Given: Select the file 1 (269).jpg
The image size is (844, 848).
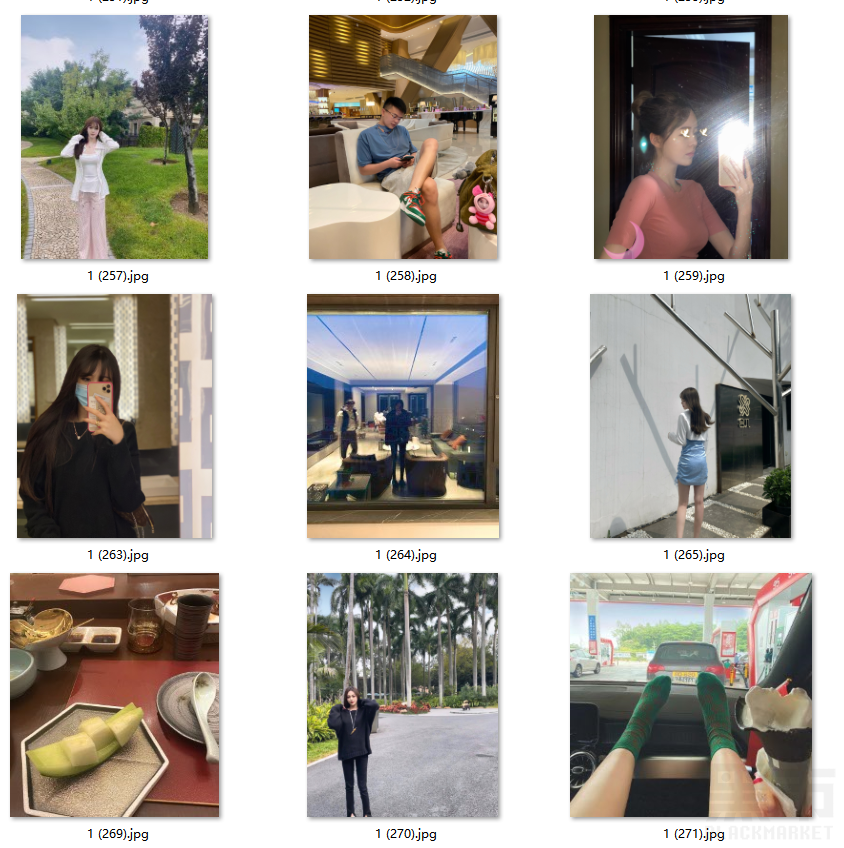Looking at the screenshot, I should click(115, 695).
